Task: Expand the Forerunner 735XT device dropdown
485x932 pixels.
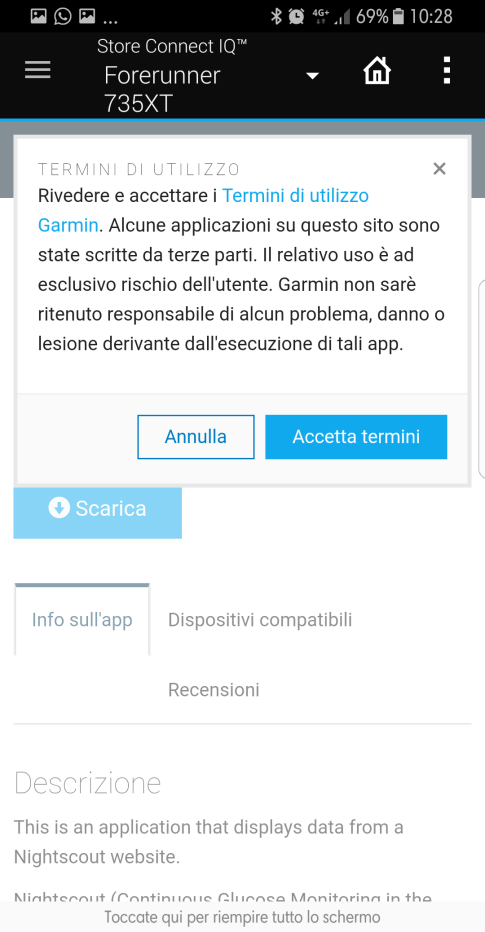Action: click(x=312, y=75)
